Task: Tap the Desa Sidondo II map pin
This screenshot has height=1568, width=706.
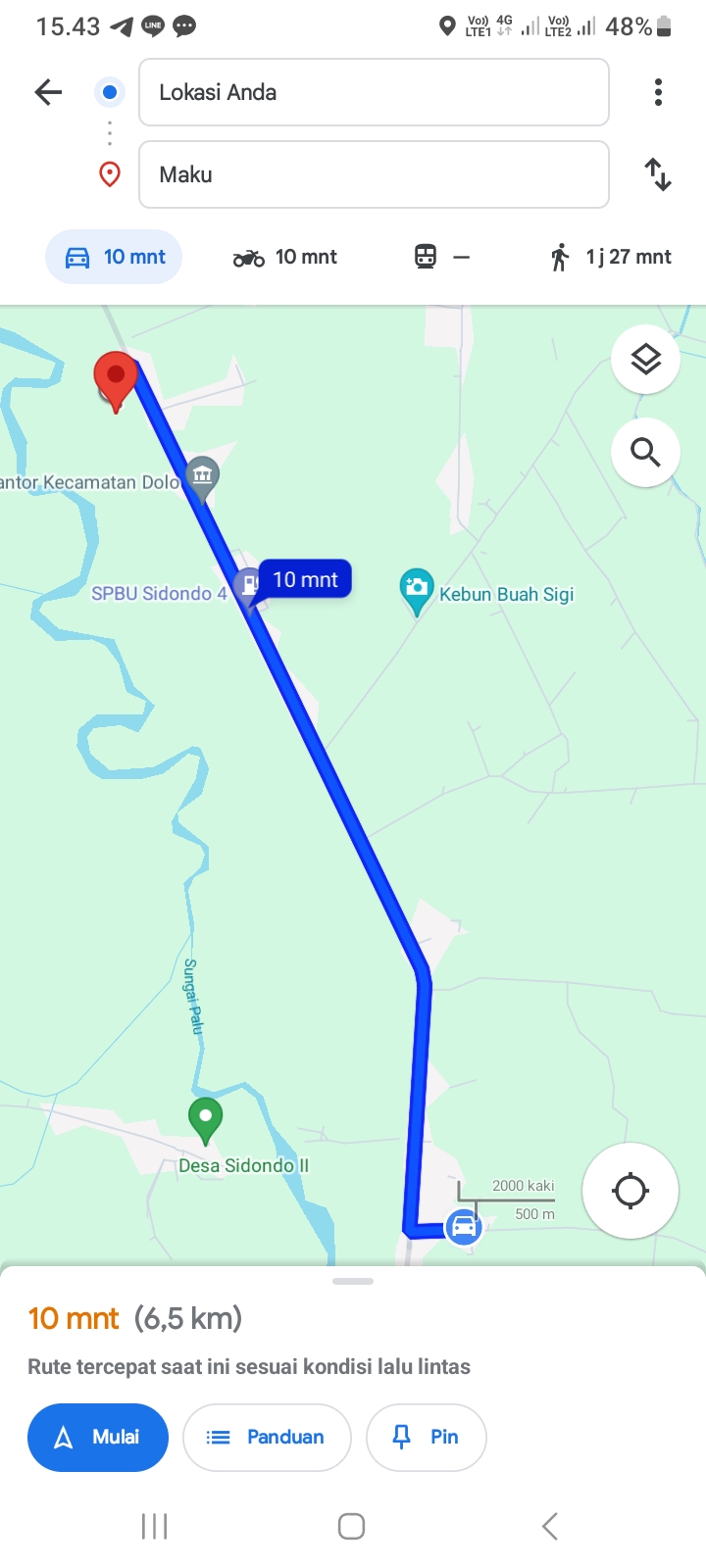Action: [205, 1121]
